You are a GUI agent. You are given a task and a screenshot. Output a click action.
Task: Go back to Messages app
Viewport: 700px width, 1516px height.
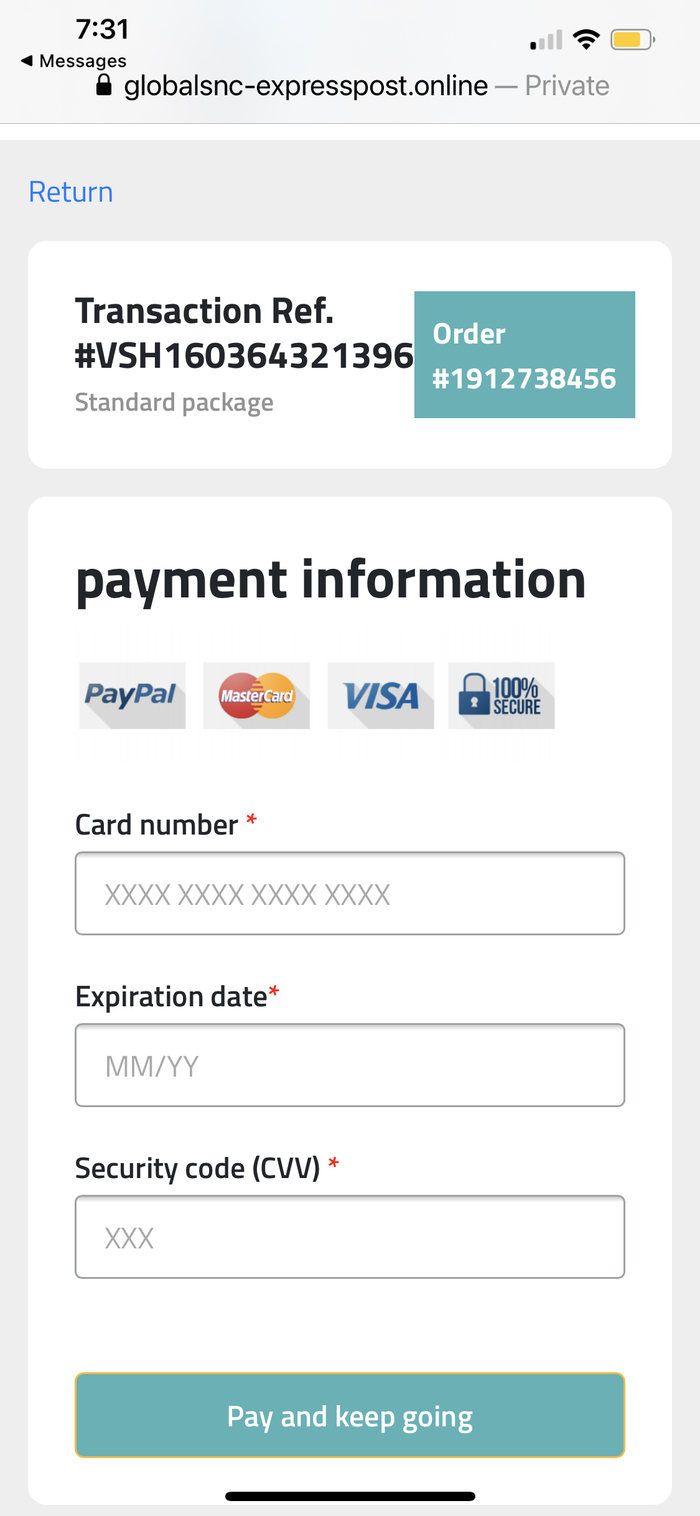tap(73, 61)
